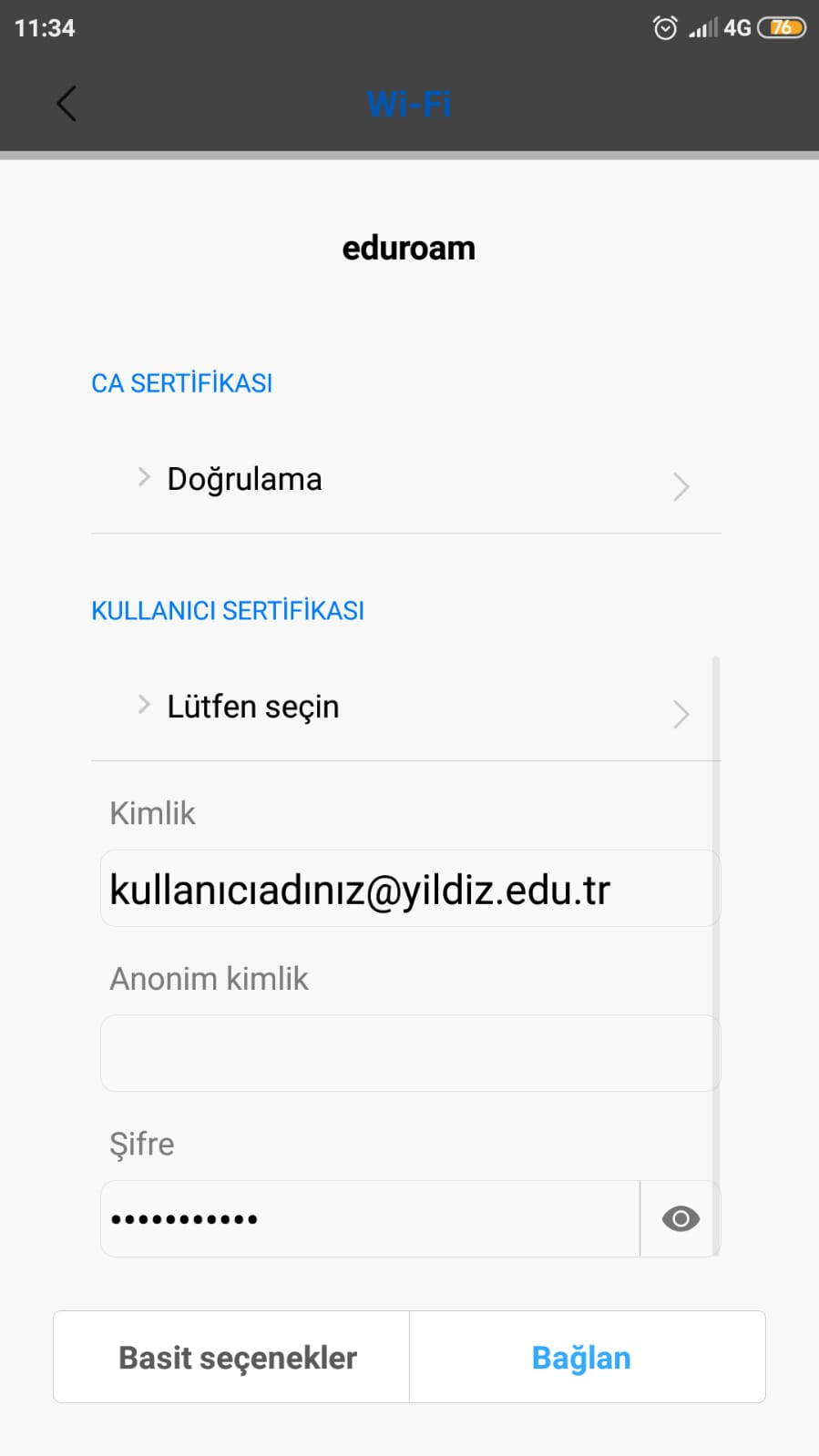This screenshot has width=819, height=1456.
Task: Open the Lütfen seçin user certificate picker
Action: tap(406, 708)
